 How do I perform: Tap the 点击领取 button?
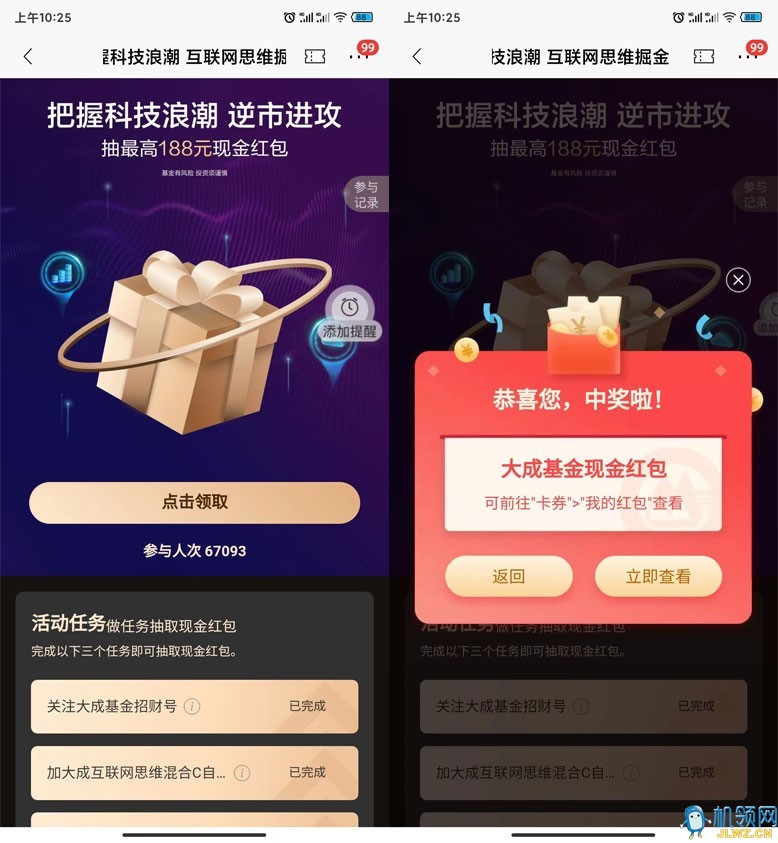(194, 502)
